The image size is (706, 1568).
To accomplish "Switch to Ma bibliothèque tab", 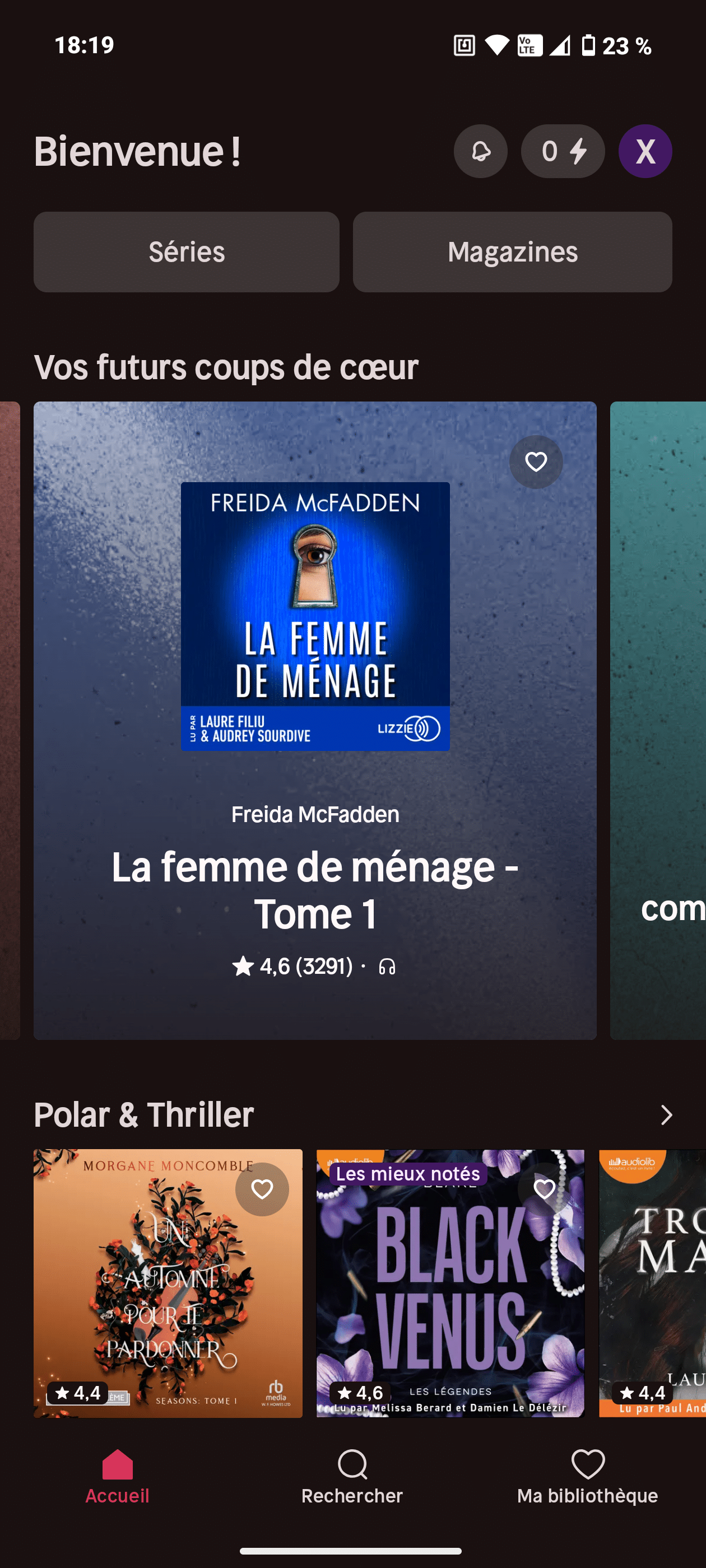I will [x=587, y=1476].
